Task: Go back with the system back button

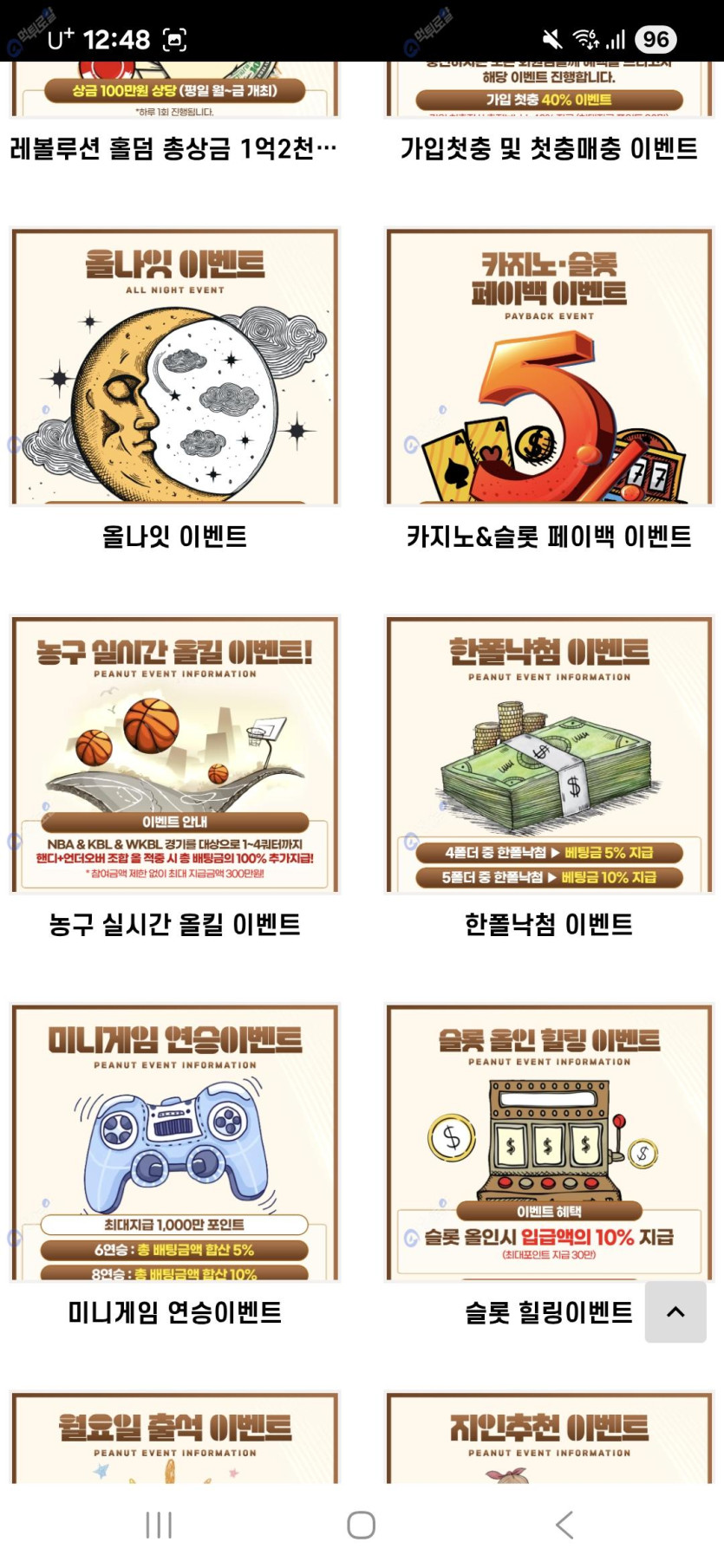Action: [x=564, y=1525]
